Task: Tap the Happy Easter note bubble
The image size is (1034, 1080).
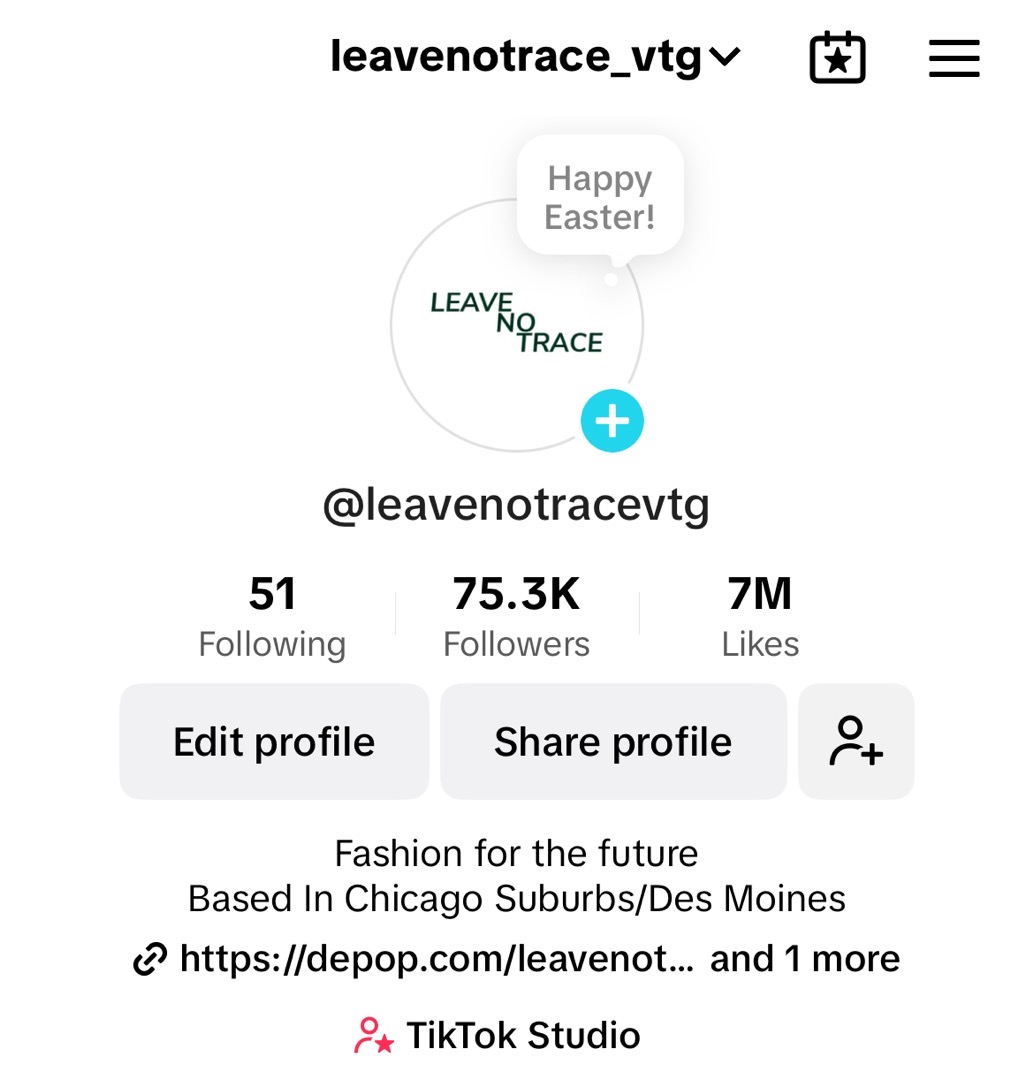Action: pyautogui.click(x=600, y=197)
